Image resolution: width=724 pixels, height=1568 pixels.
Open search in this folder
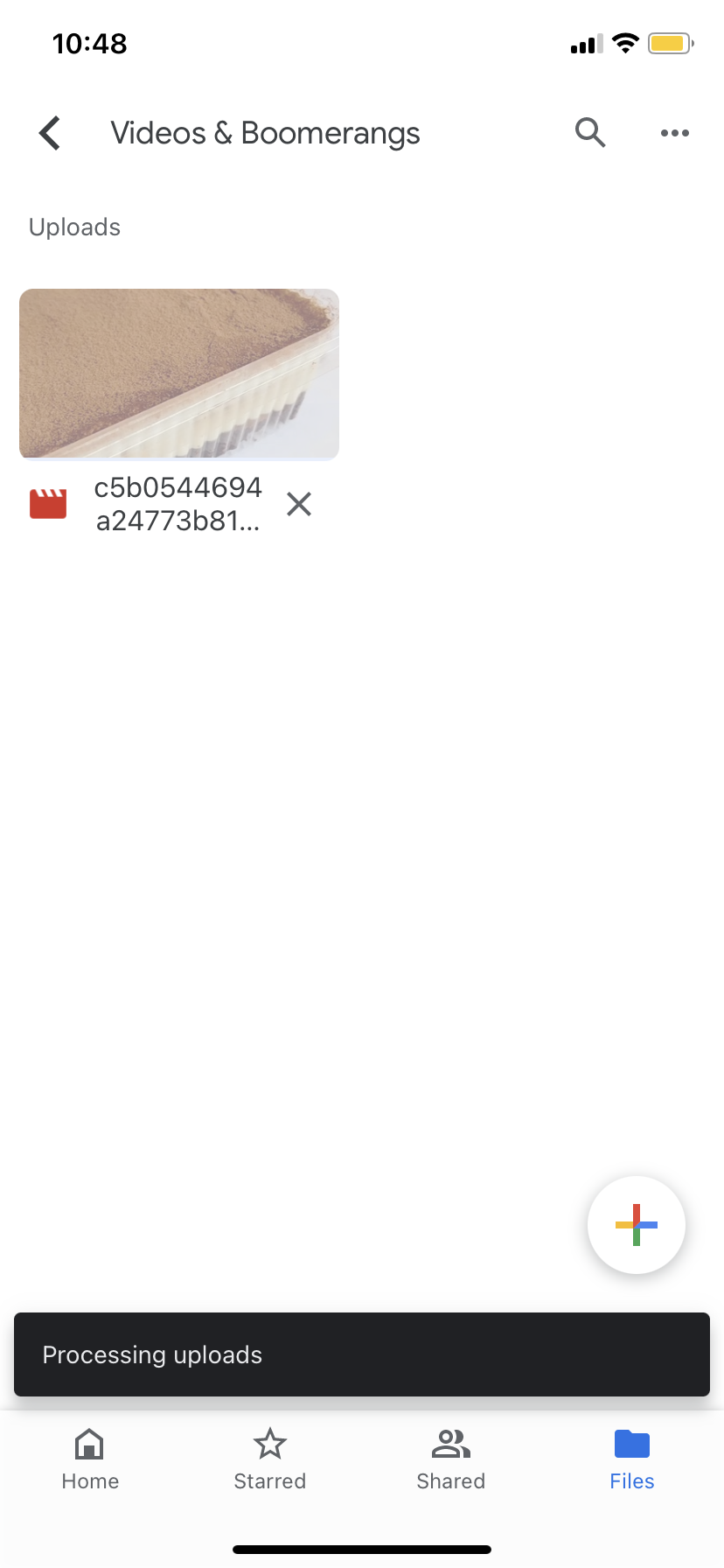coord(590,133)
